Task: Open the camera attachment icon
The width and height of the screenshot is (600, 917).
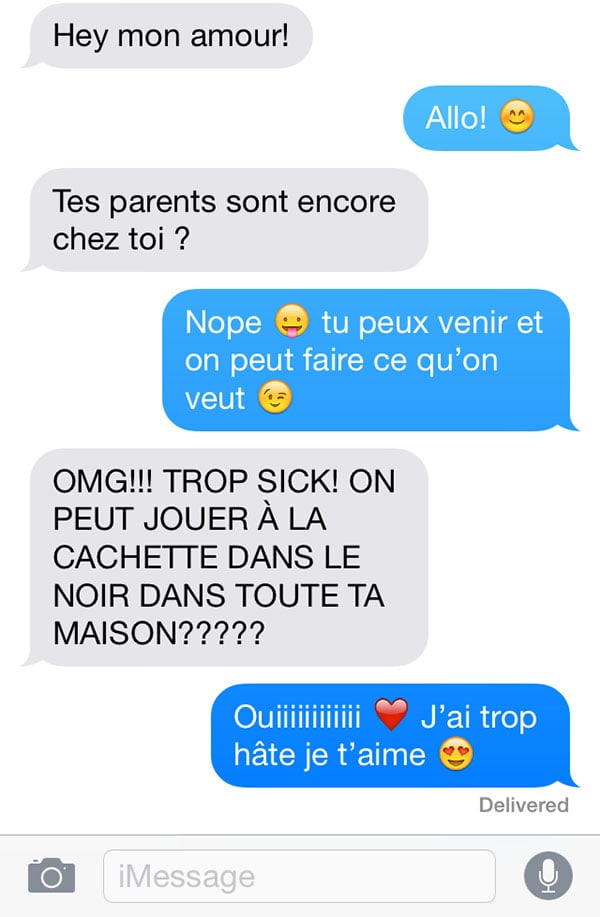Action: pyautogui.click(x=52, y=876)
